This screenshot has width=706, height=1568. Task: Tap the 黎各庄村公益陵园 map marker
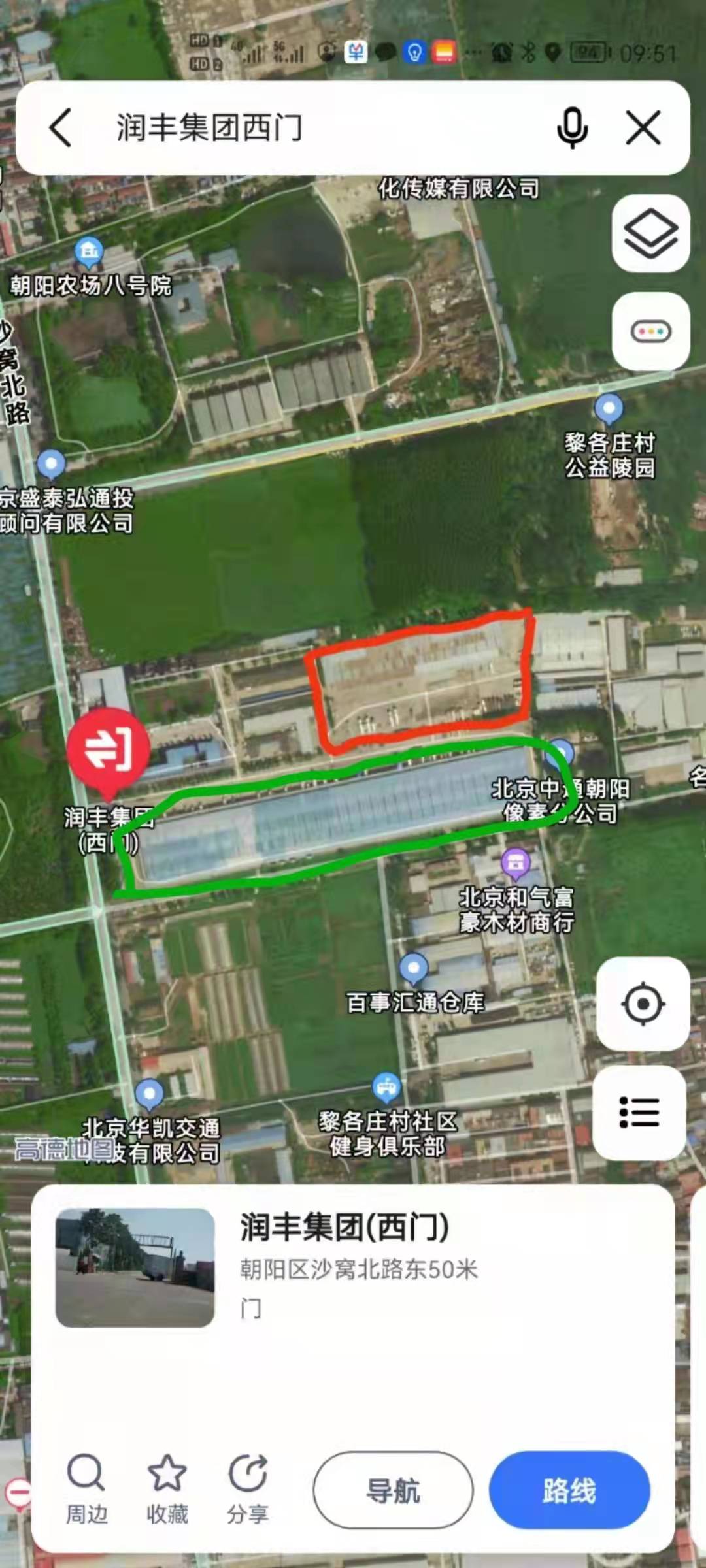[609, 410]
